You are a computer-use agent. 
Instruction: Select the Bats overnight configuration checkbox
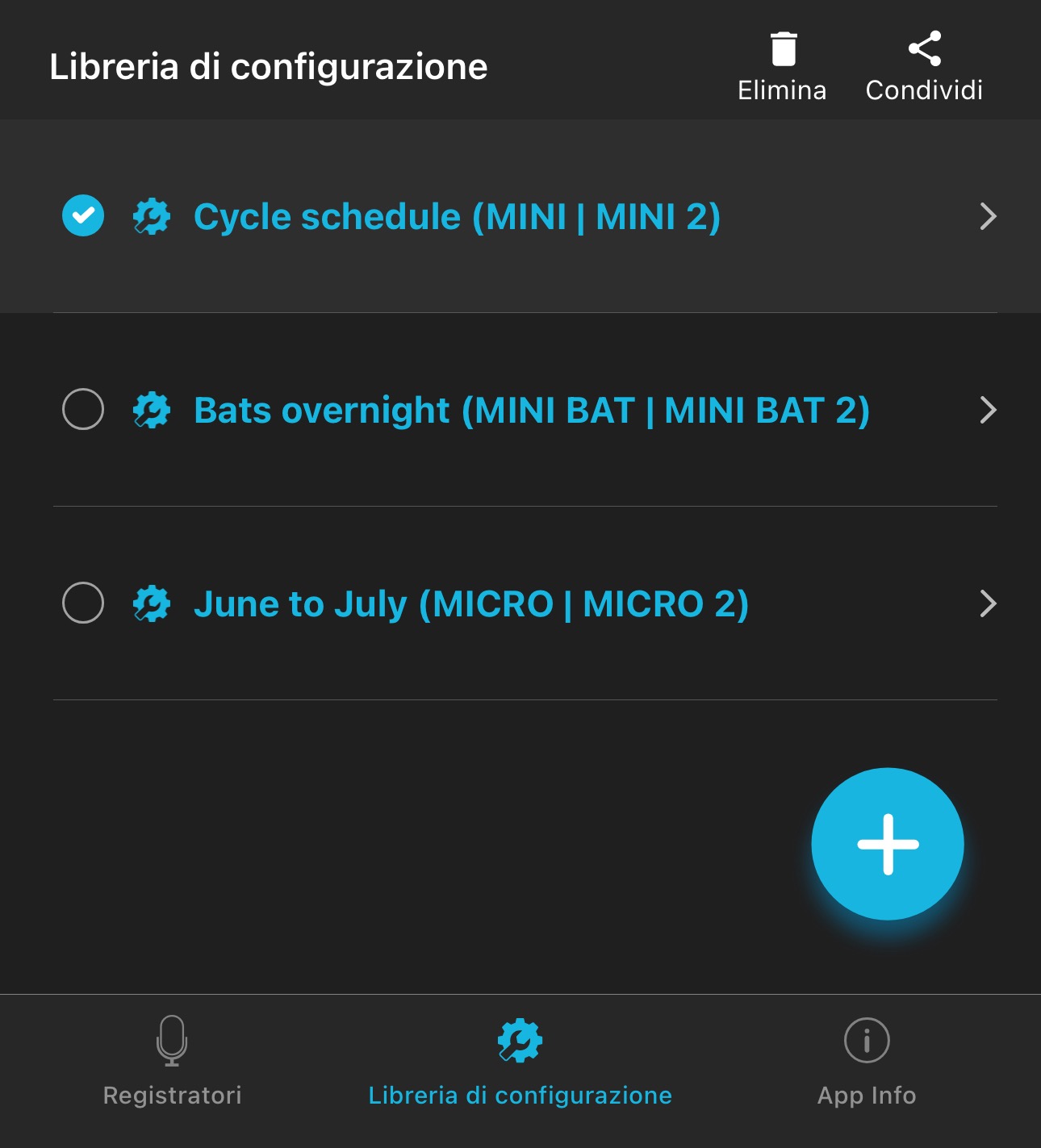[x=83, y=410]
